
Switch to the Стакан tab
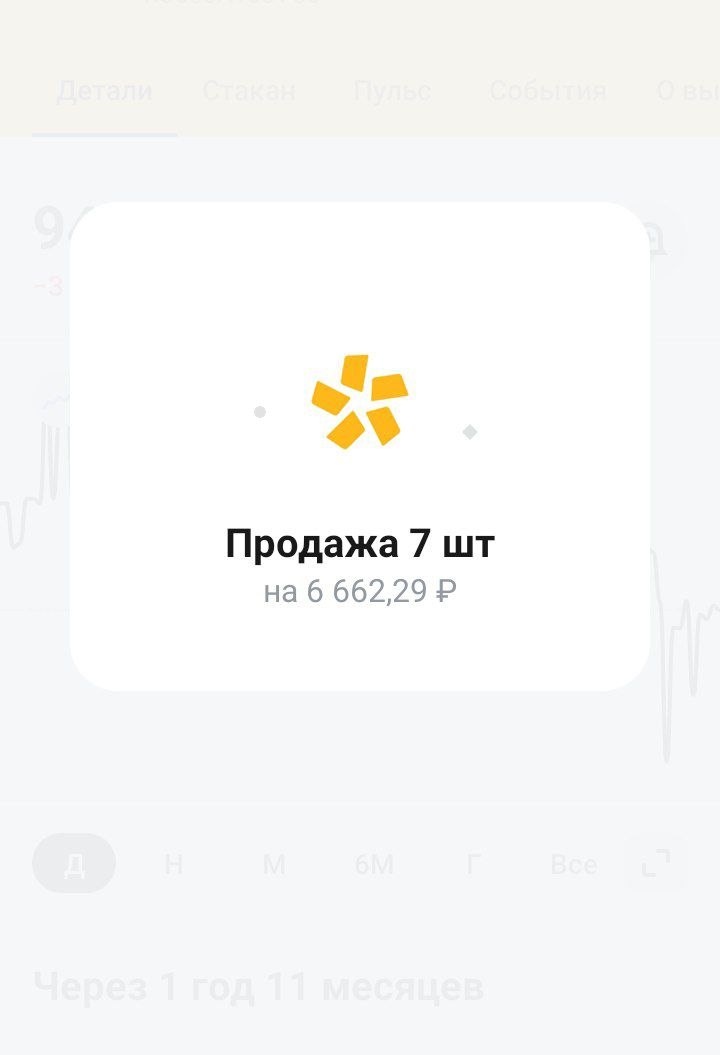coord(249,90)
